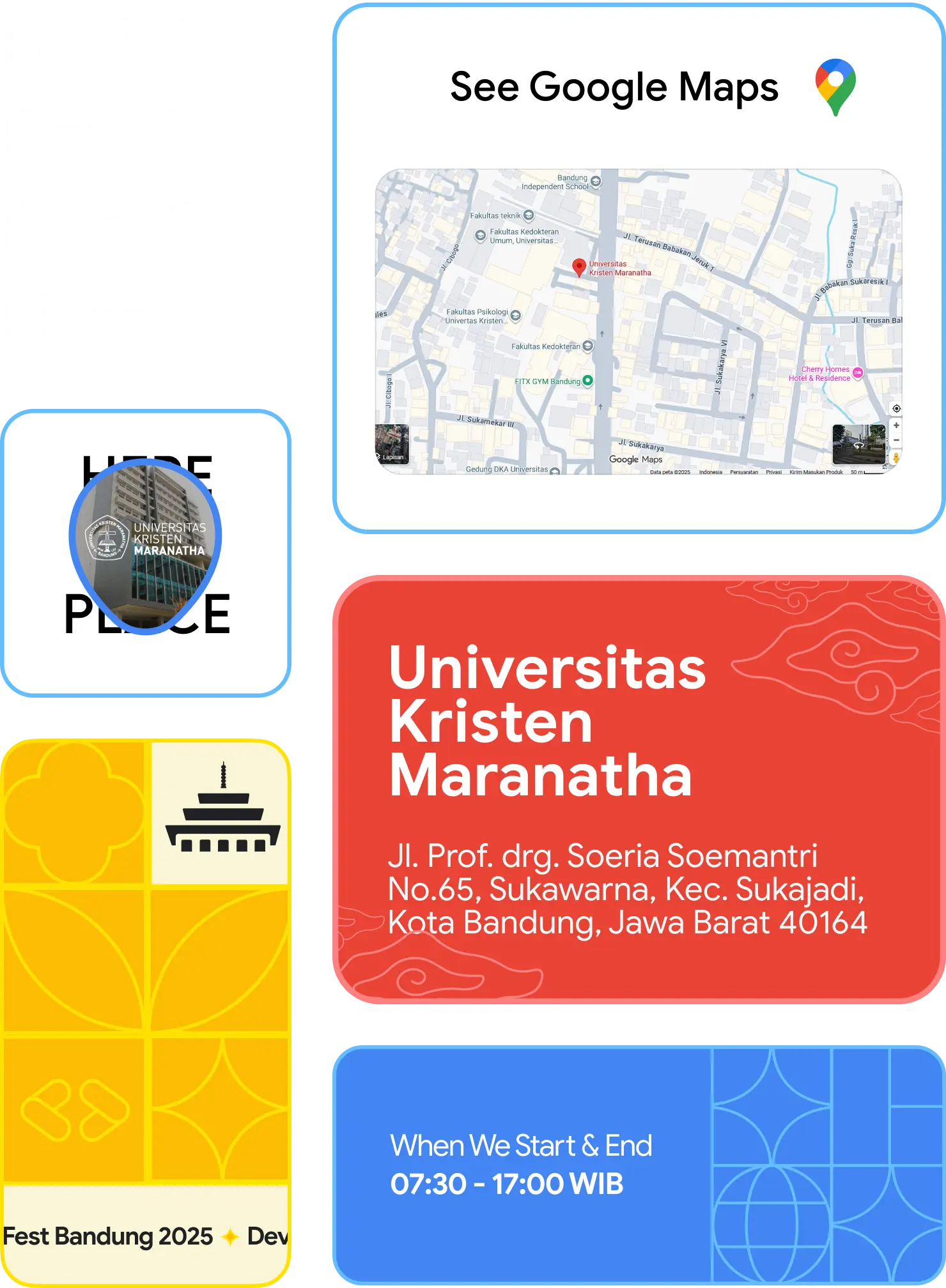
Task: Click the Google Maps pin logo beside the header
Action: pyautogui.click(x=835, y=88)
